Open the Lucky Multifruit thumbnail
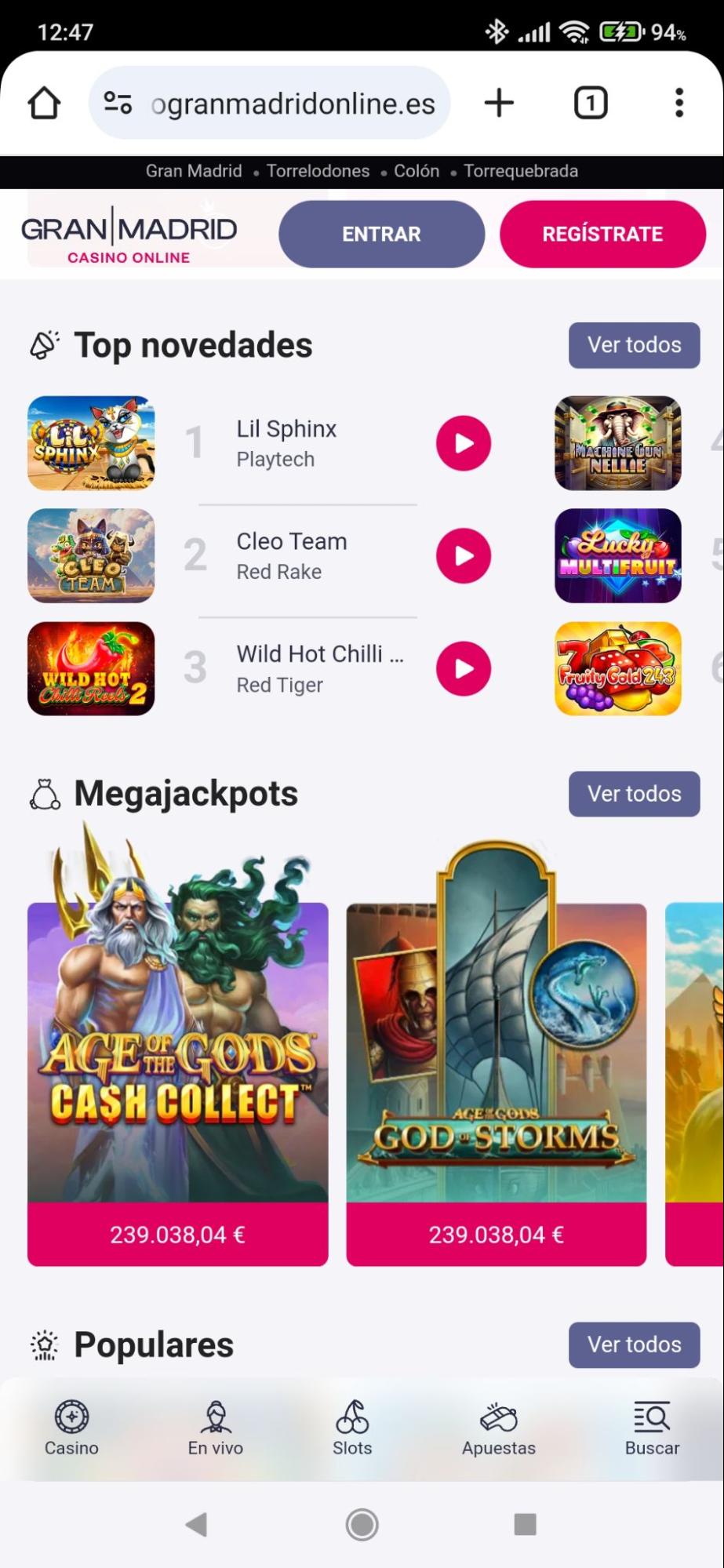Screen dimensions: 724x1568 (x=617, y=555)
